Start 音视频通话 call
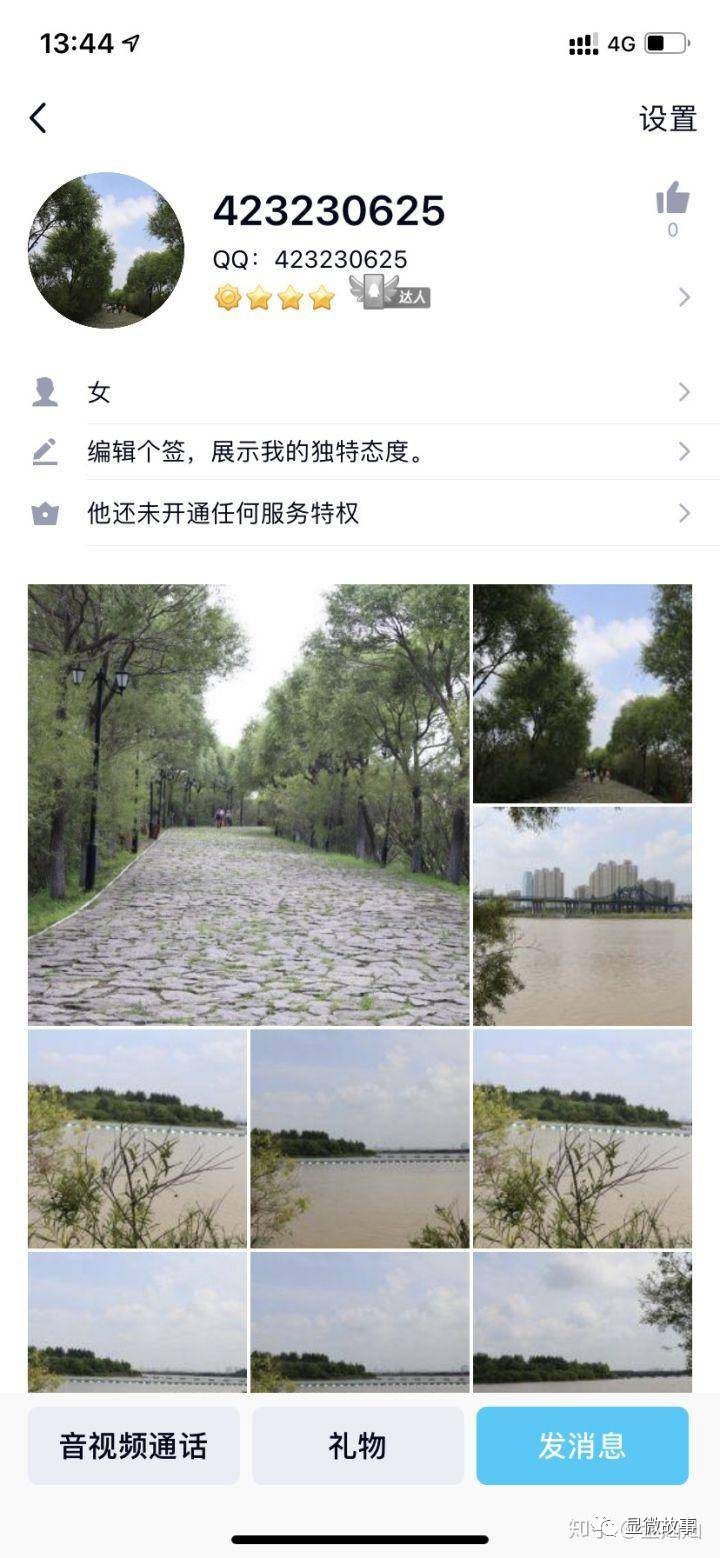This screenshot has width=720, height=1558. click(x=134, y=1446)
